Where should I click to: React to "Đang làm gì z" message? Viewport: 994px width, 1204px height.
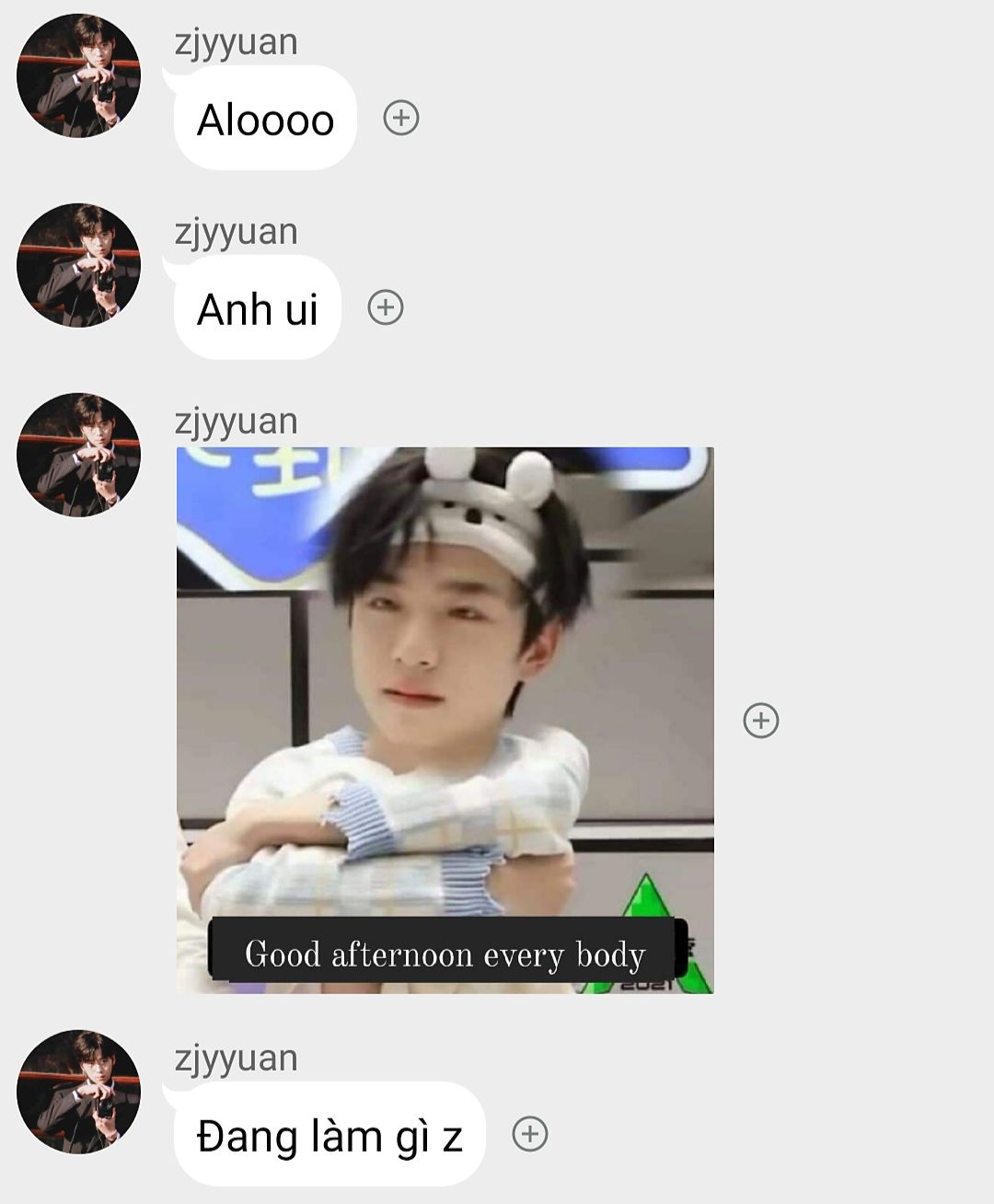pyautogui.click(x=530, y=1133)
